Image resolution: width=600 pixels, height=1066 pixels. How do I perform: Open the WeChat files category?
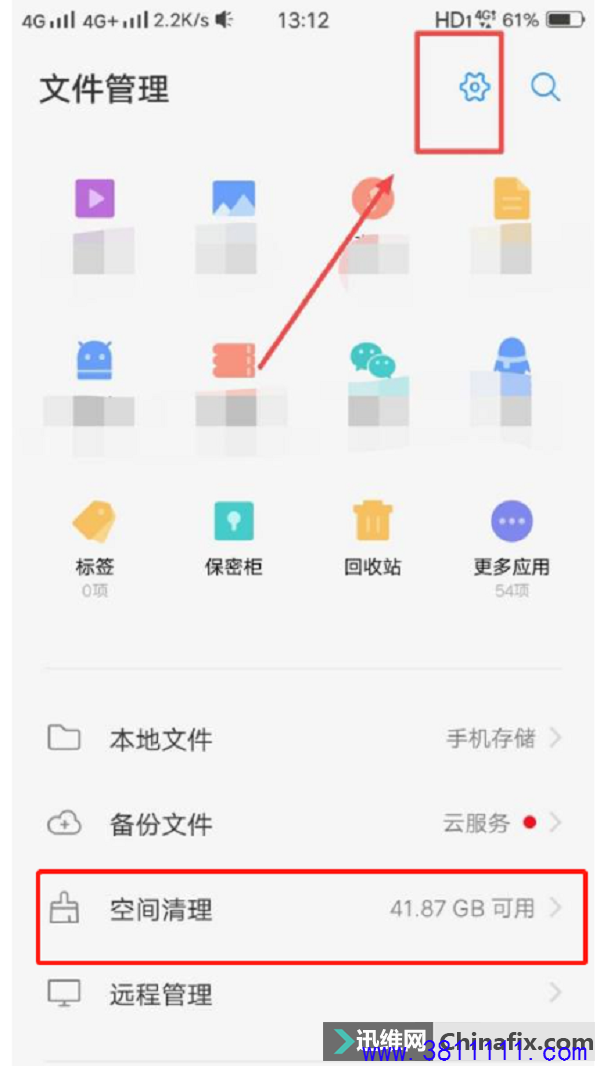click(372, 360)
